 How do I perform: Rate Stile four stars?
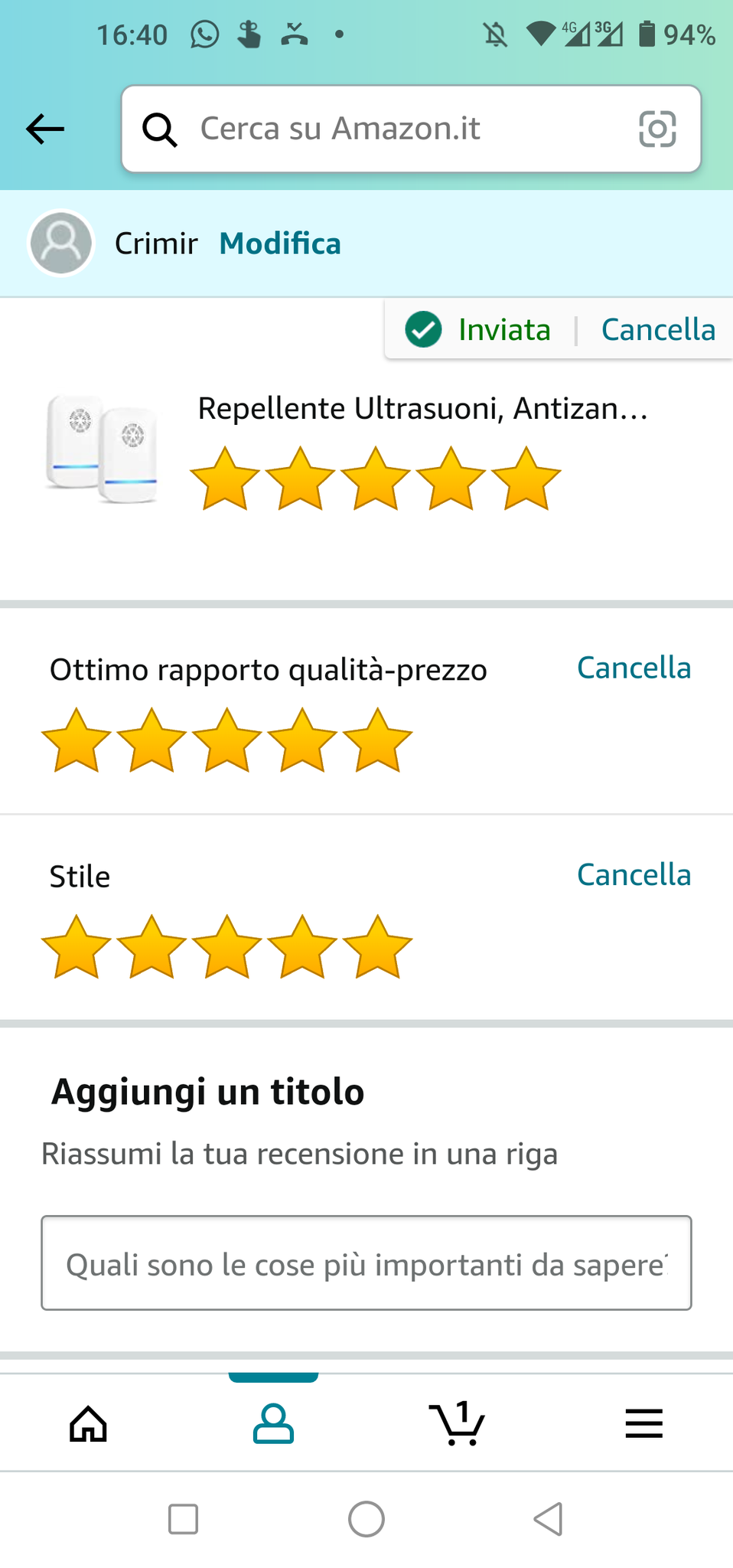point(302,947)
